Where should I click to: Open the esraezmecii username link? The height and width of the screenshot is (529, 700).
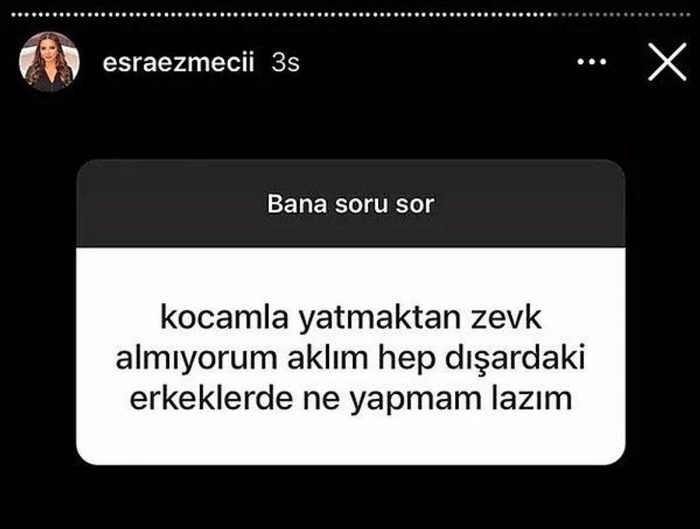coord(183,63)
